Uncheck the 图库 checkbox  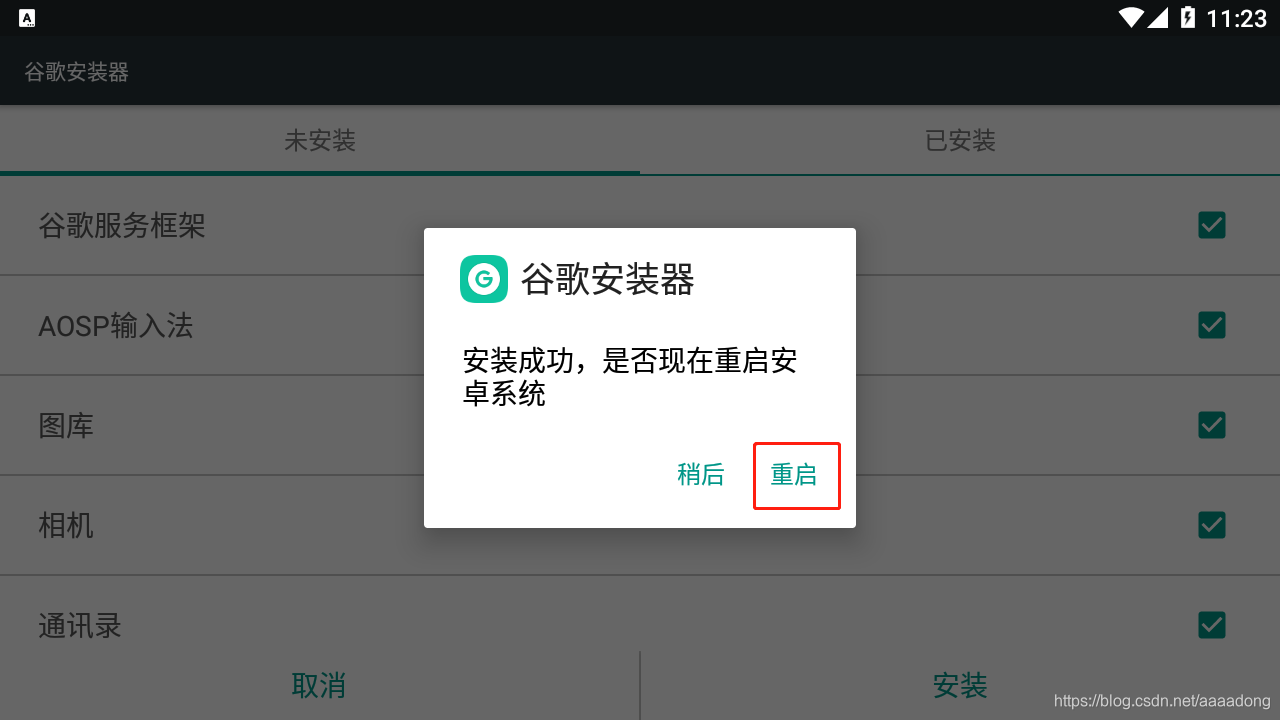(x=1212, y=425)
